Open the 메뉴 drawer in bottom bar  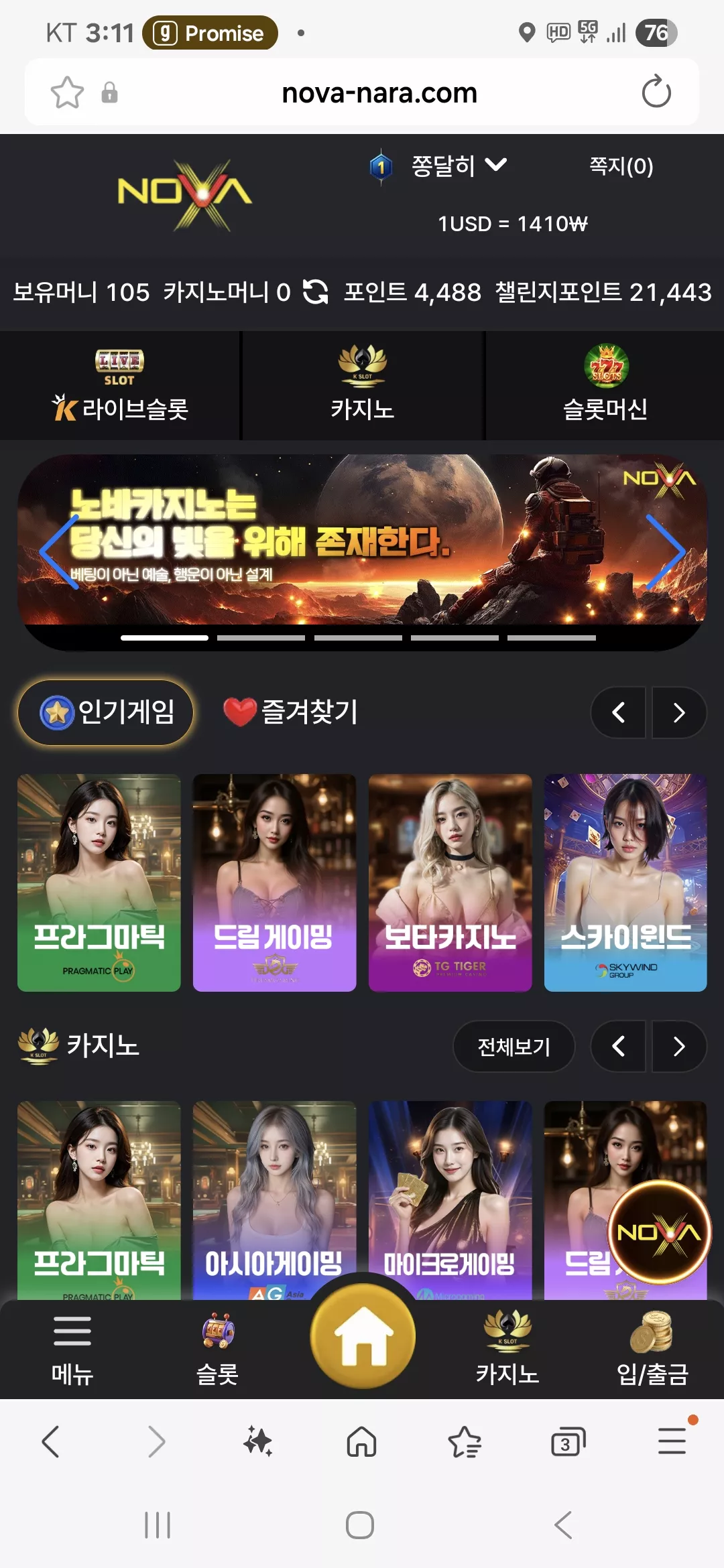pos(72,1350)
